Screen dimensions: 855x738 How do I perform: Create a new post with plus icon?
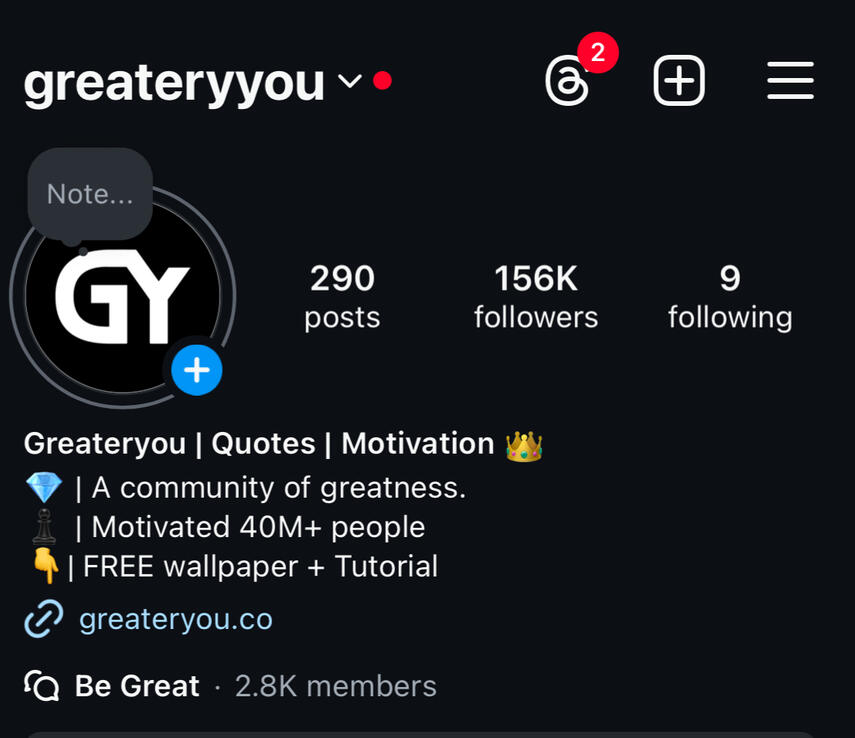coord(679,80)
